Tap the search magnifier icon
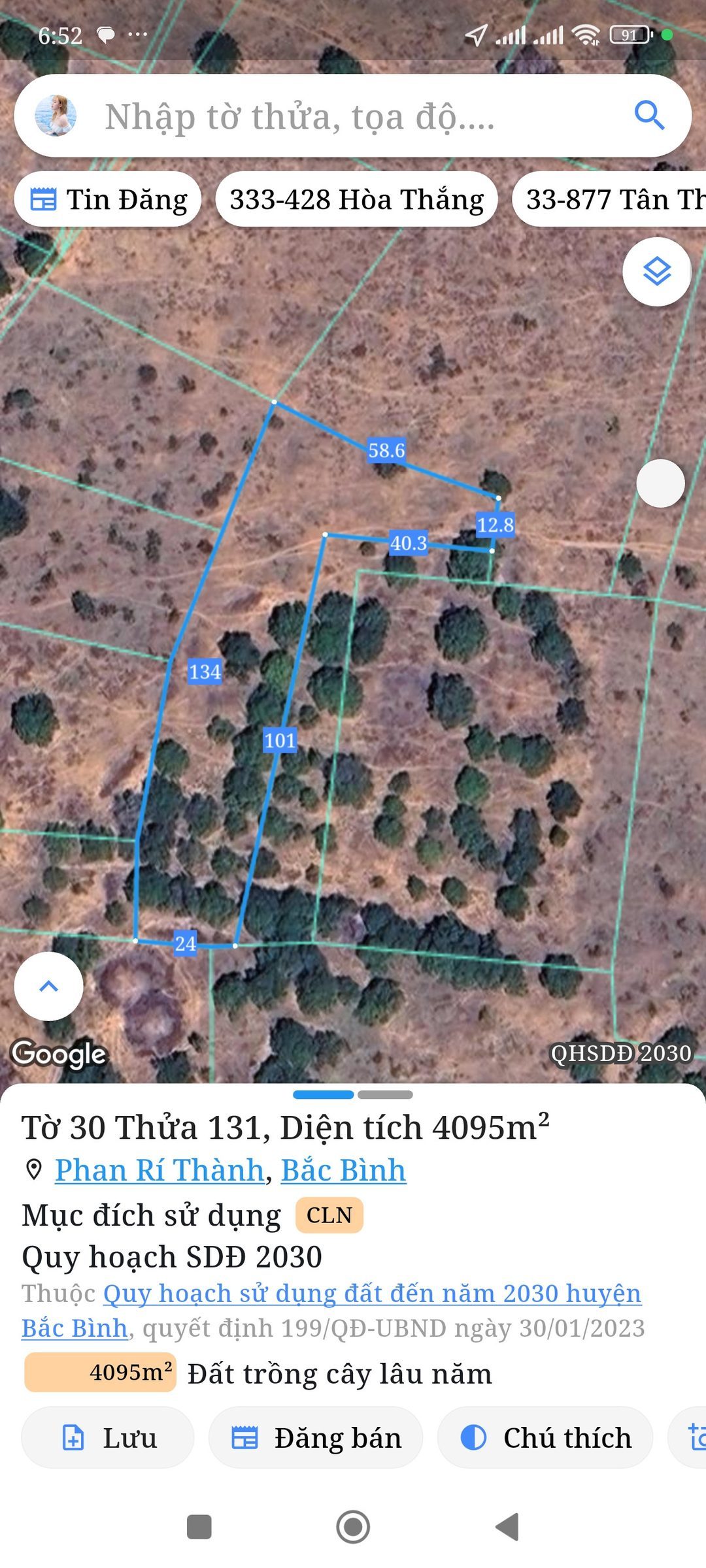The image size is (706, 1568). click(649, 116)
